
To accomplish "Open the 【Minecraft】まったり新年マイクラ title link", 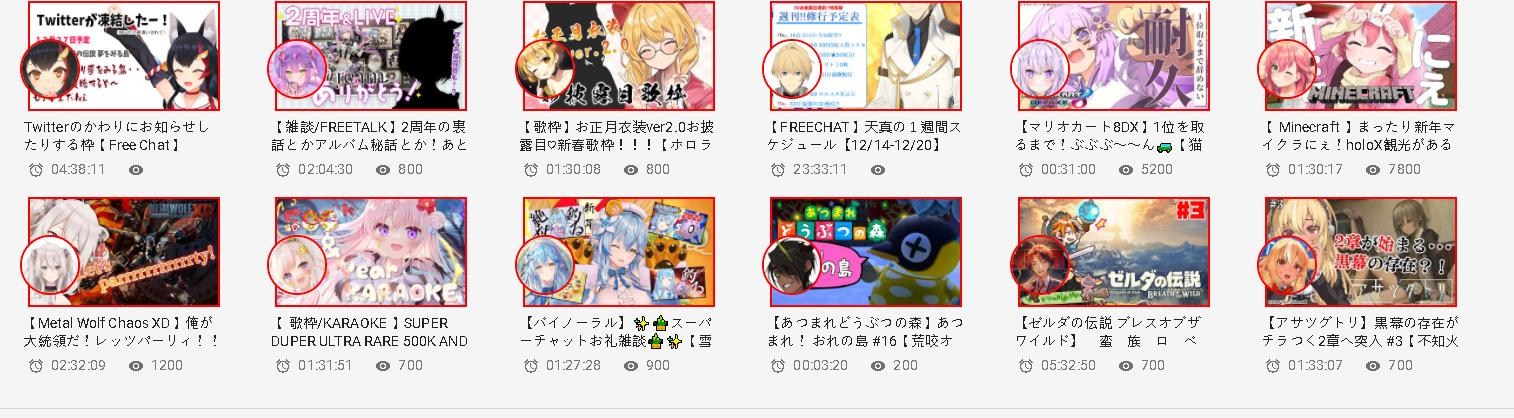I will (x=1360, y=135).
